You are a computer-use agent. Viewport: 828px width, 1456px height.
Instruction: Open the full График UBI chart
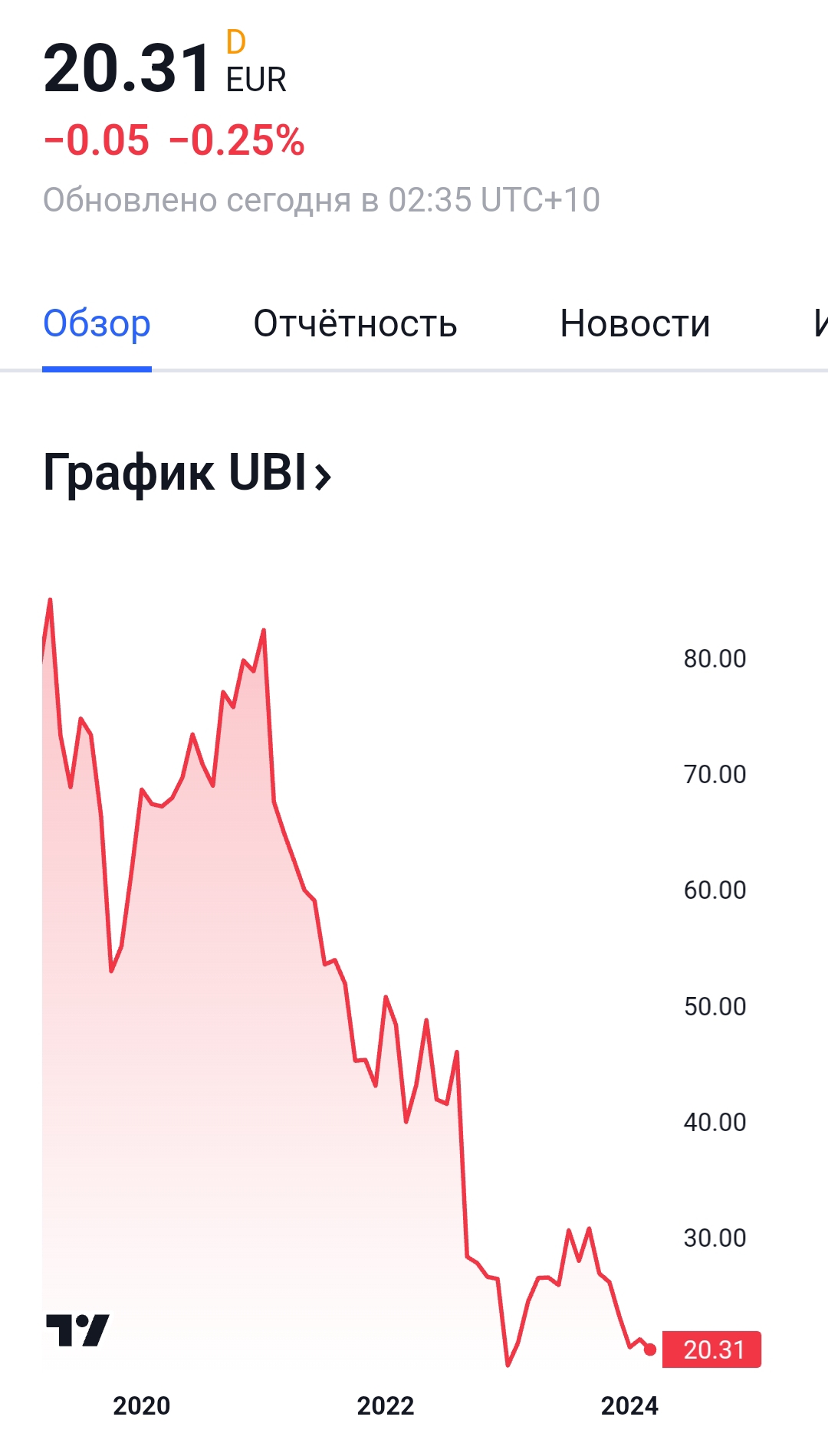click(187, 472)
